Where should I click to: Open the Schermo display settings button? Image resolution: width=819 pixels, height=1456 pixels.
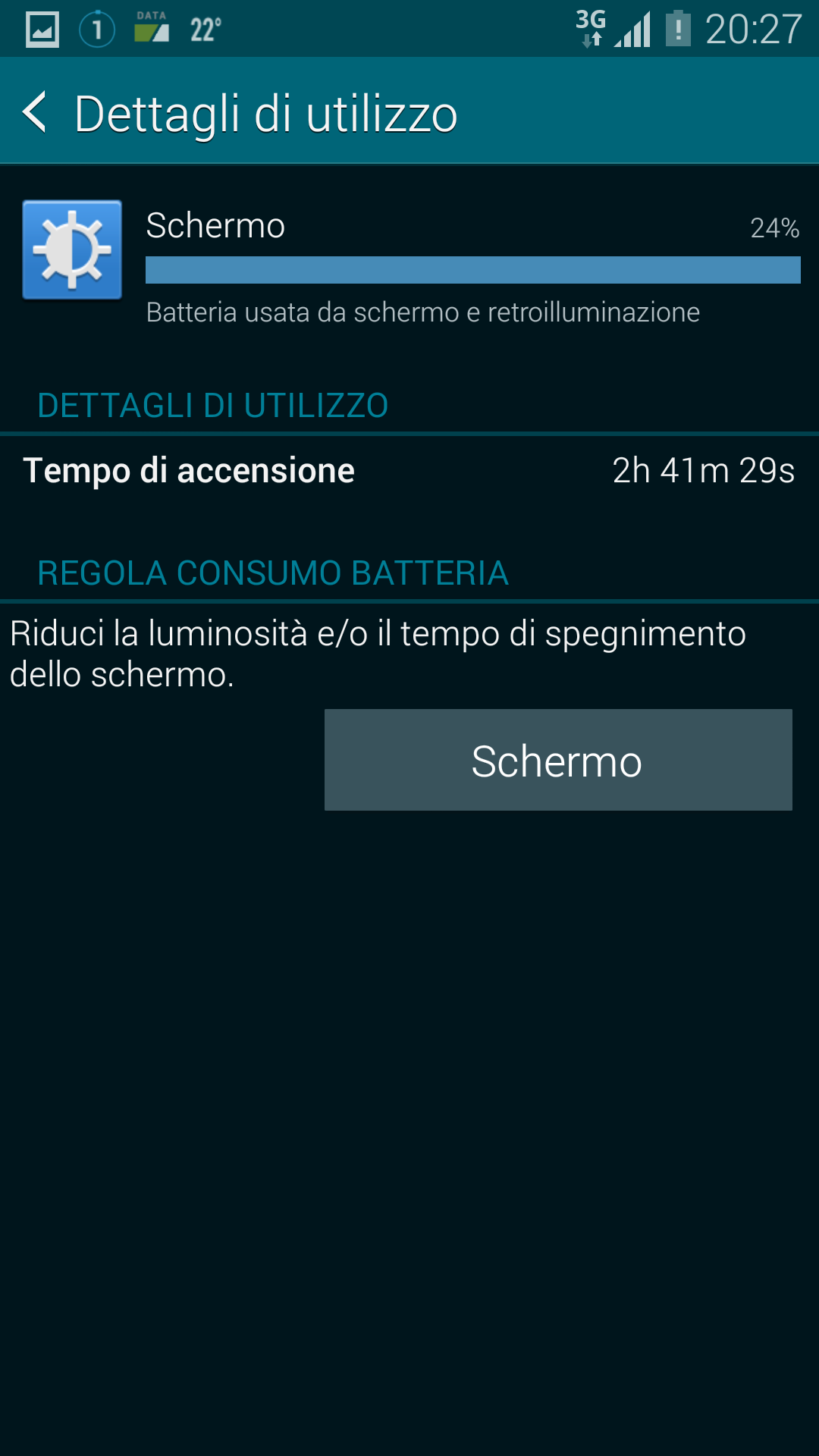tap(557, 760)
